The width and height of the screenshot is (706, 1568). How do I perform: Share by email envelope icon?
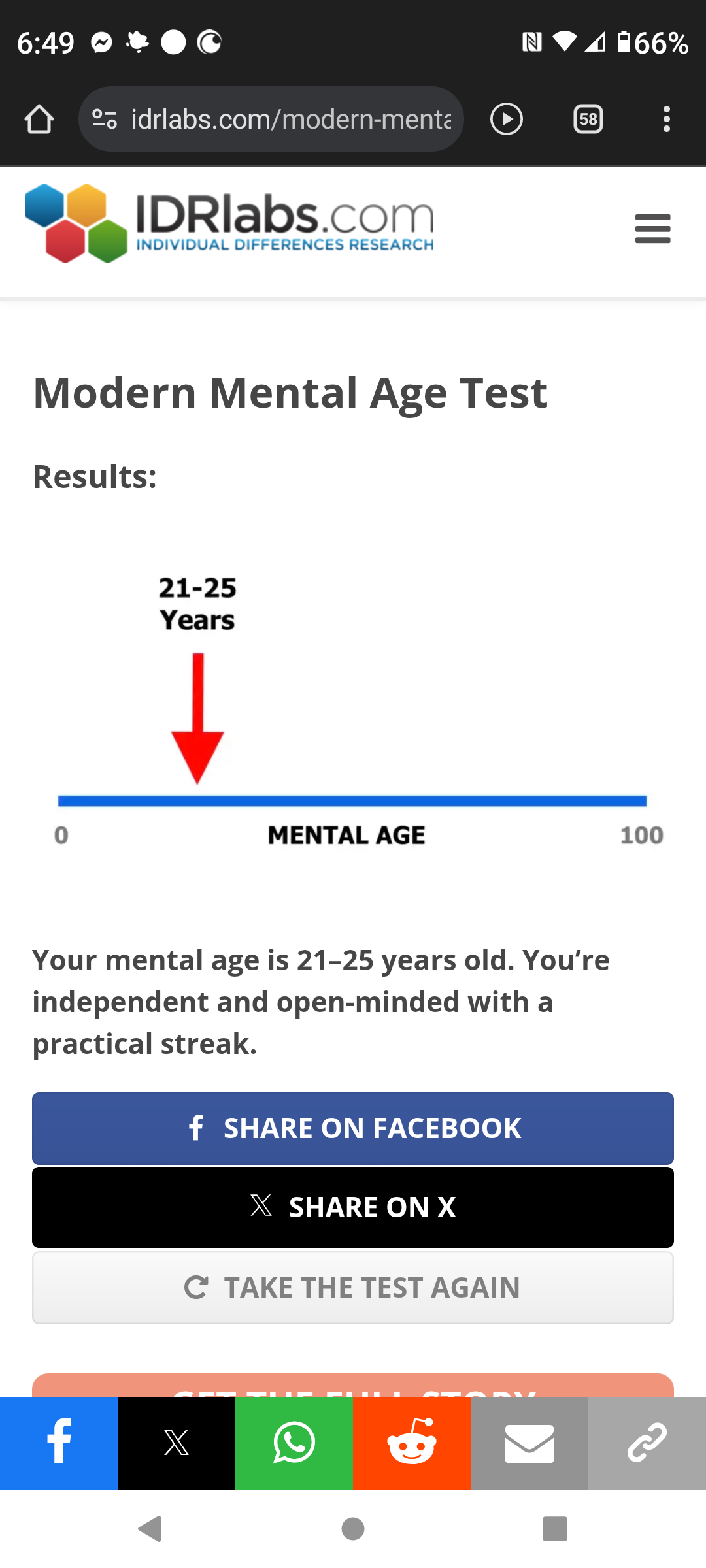[x=529, y=1443]
